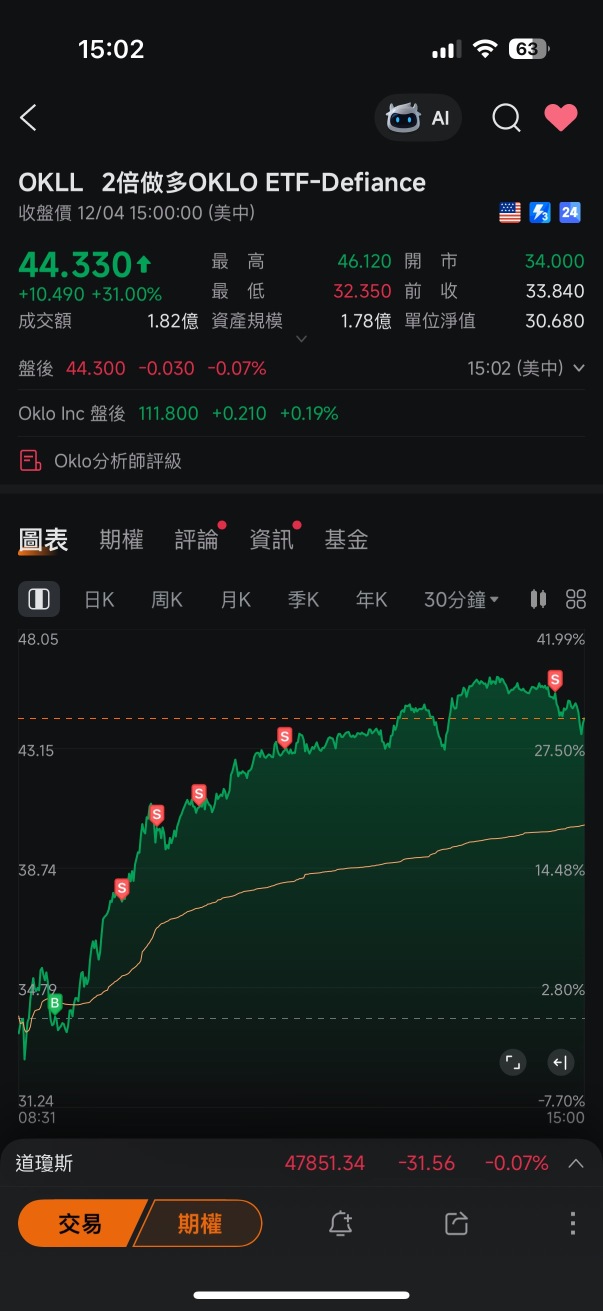Screen dimensions: 603x1311
Task: Switch to the 資訊 tab
Action: [272, 540]
